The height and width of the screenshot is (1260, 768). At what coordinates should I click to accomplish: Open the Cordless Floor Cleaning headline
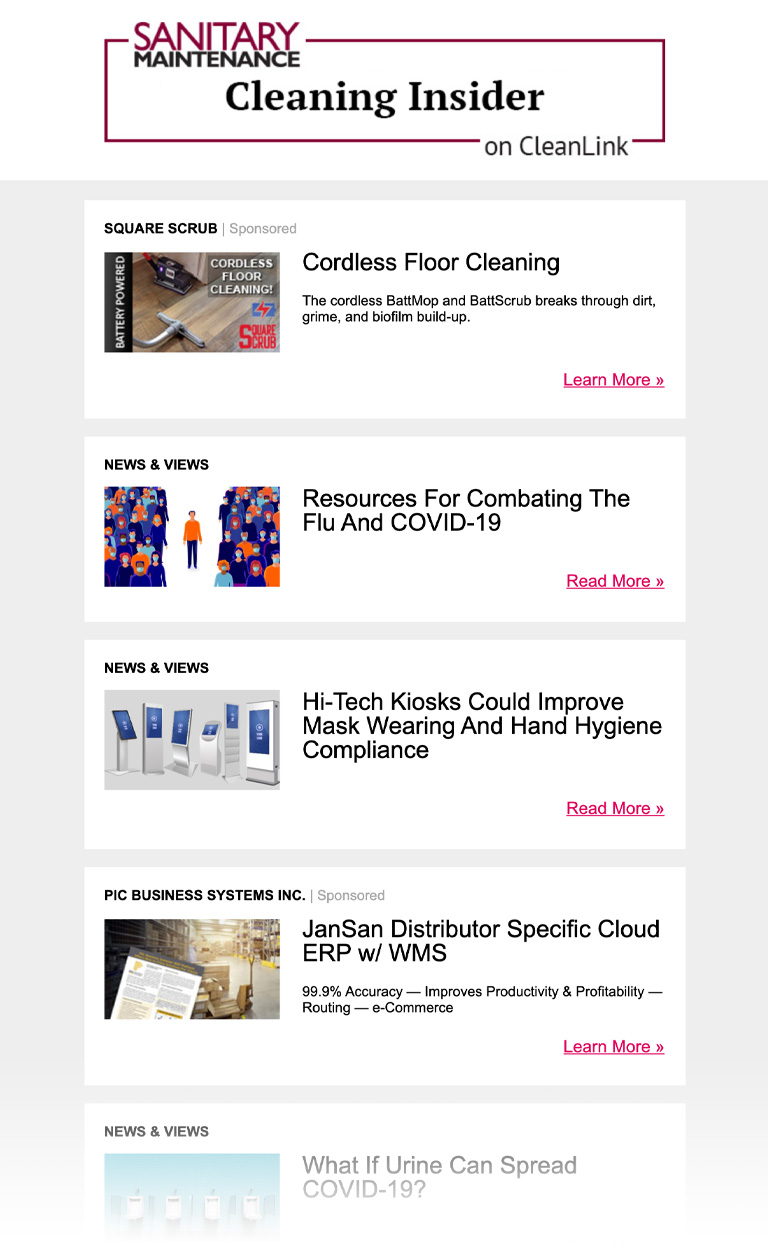pos(431,263)
